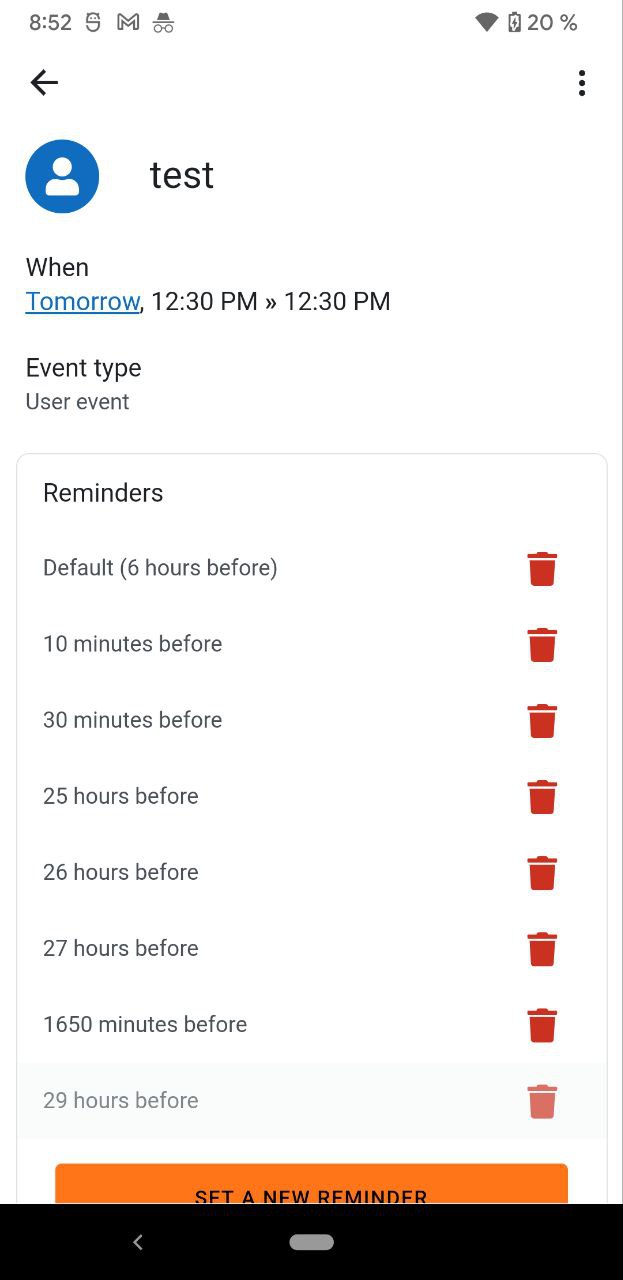
Task: Delete the 10 minutes before reminder
Action: pos(542,644)
